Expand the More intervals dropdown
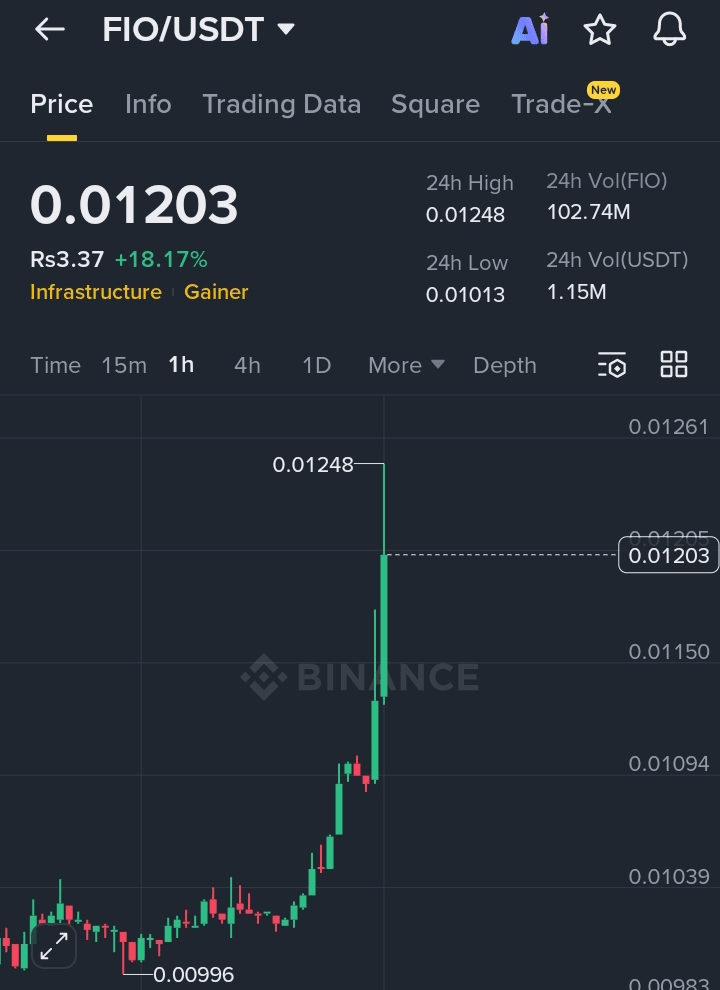Image resolution: width=720 pixels, height=990 pixels. pos(406,365)
